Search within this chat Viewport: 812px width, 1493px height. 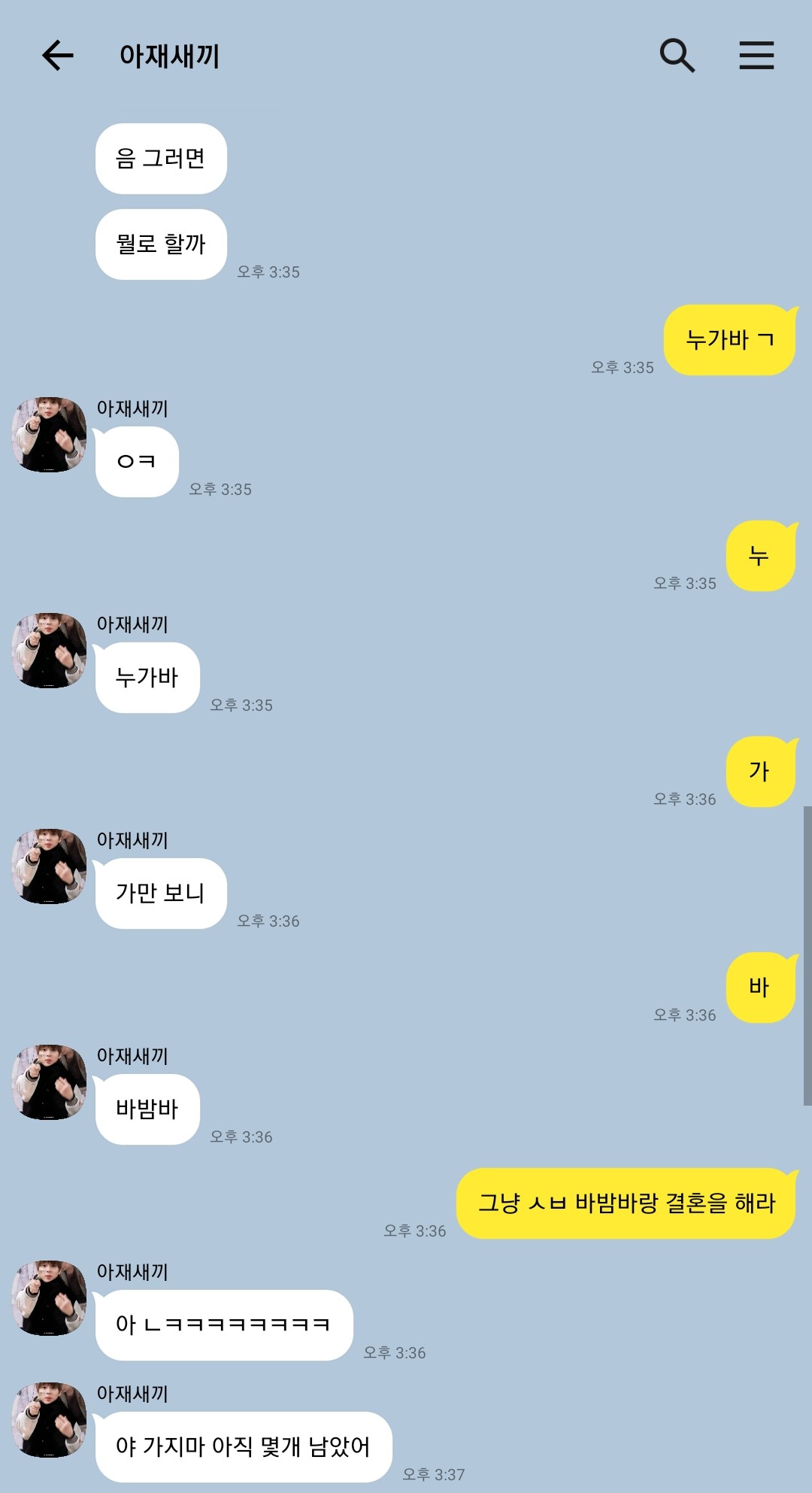[x=677, y=56]
